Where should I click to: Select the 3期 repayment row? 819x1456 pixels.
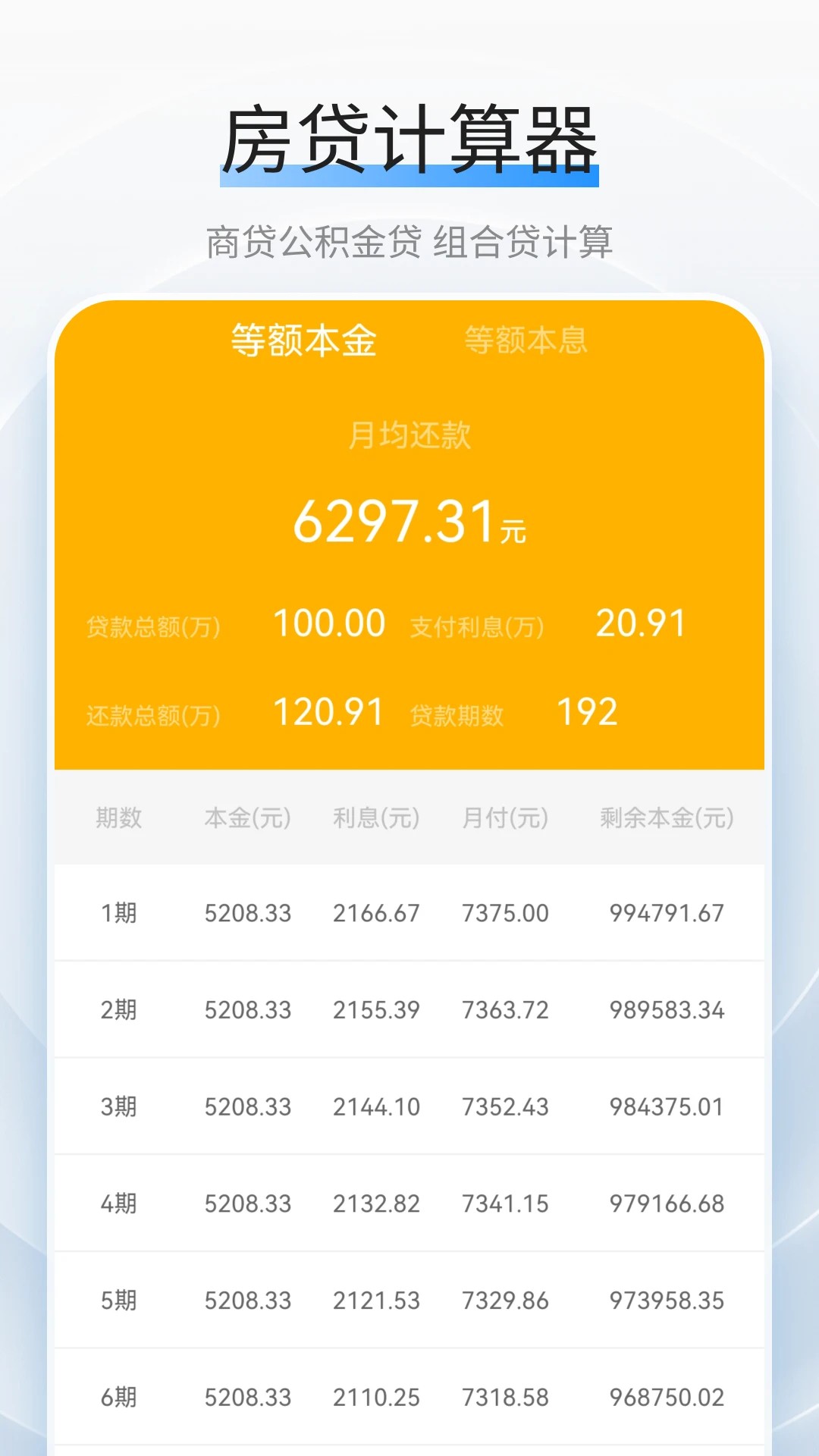[x=409, y=1107]
